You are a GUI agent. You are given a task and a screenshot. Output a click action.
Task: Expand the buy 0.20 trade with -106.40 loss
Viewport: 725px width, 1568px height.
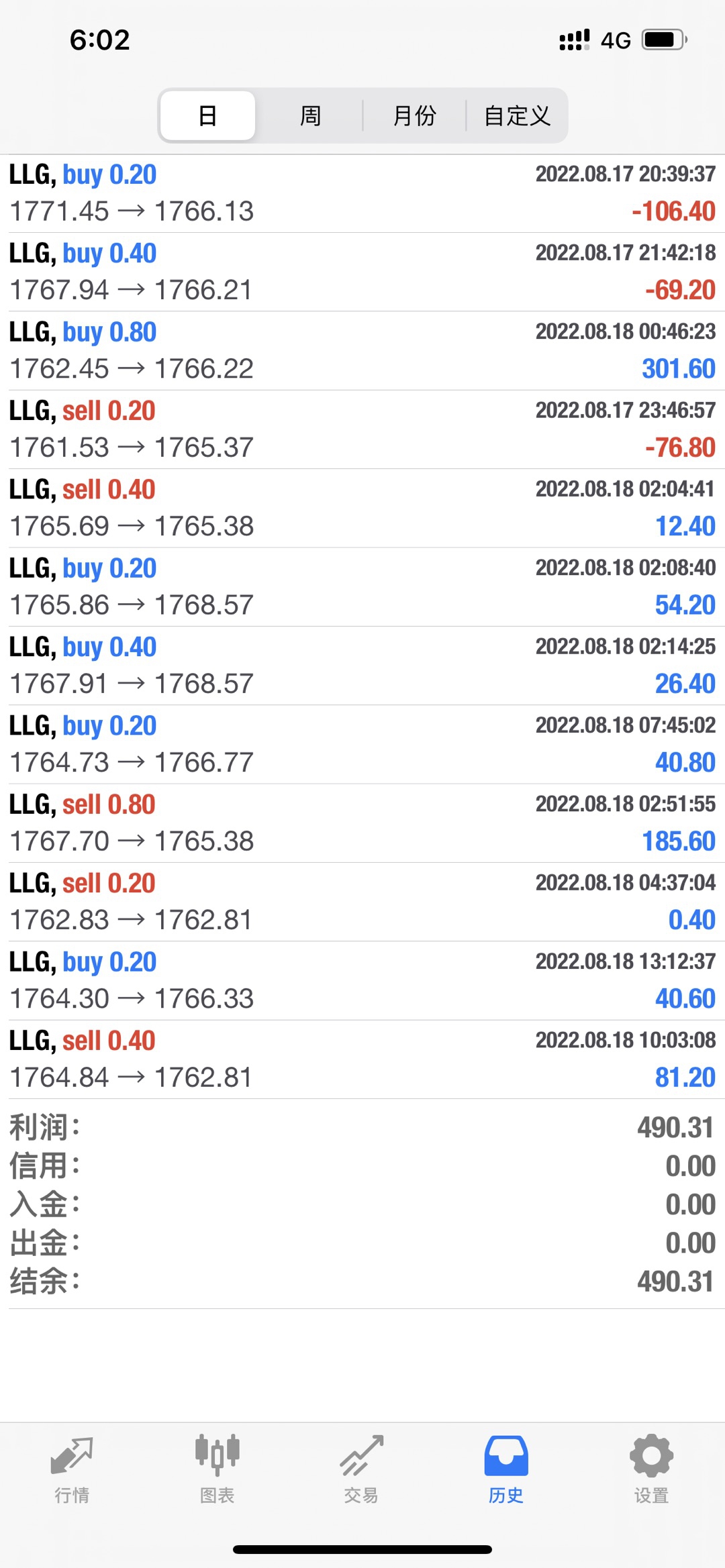(x=362, y=193)
